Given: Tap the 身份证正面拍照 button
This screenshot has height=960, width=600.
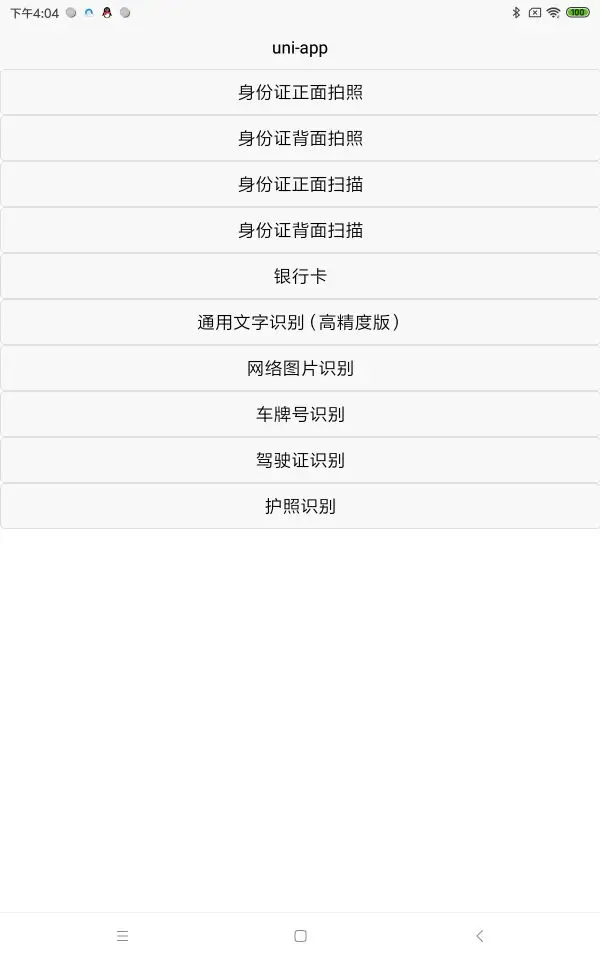Looking at the screenshot, I should (x=300, y=92).
